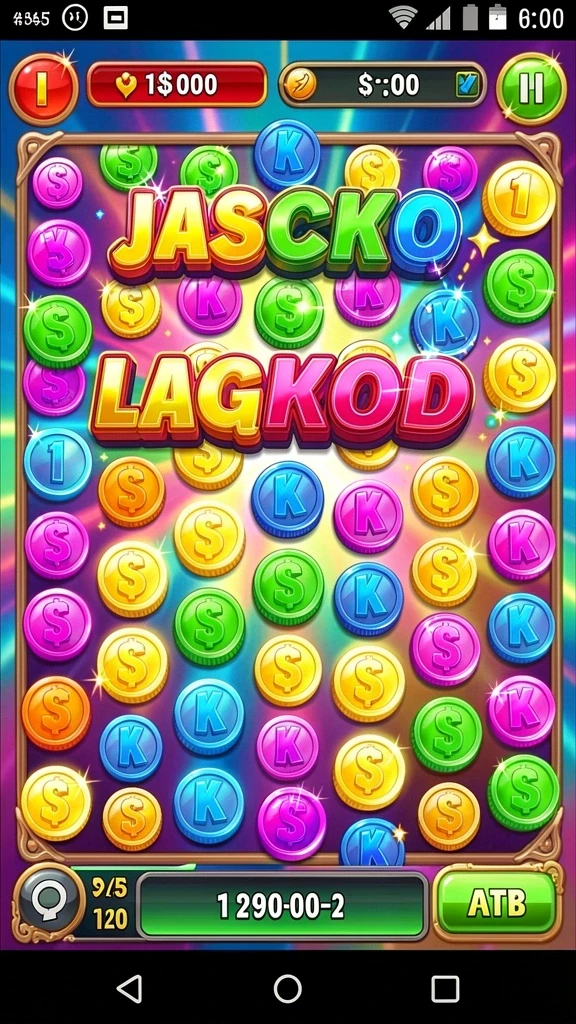The height and width of the screenshot is (1024, 576).
Task: Hit the green ATB button
Action: click(x=496, y=903)
